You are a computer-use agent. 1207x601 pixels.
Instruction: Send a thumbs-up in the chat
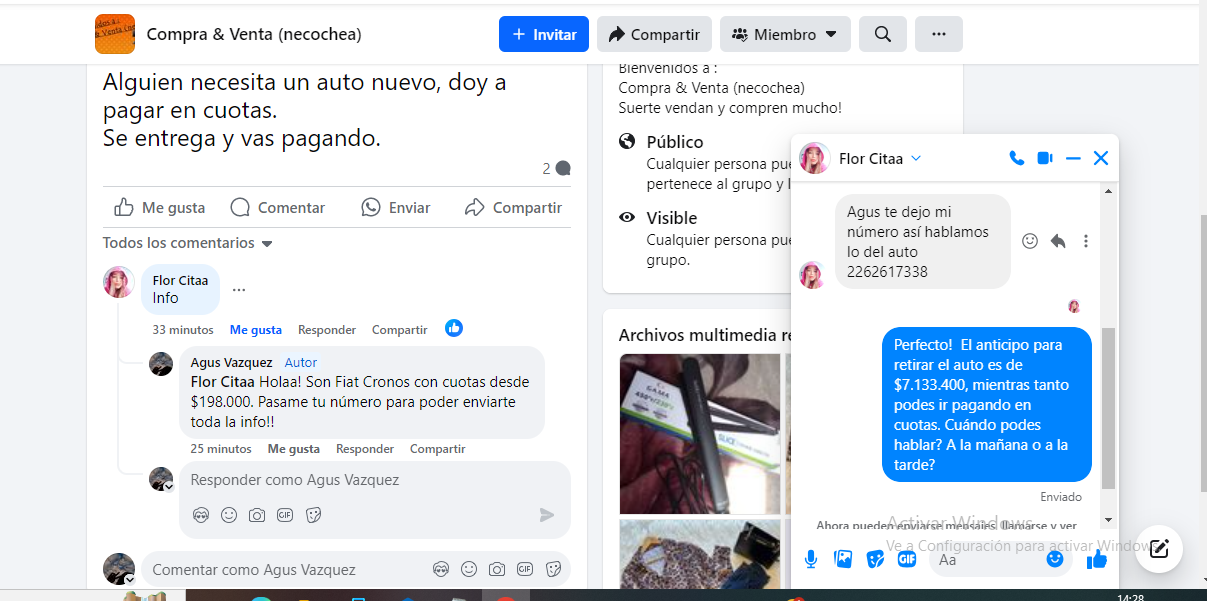pos(1097,559)
